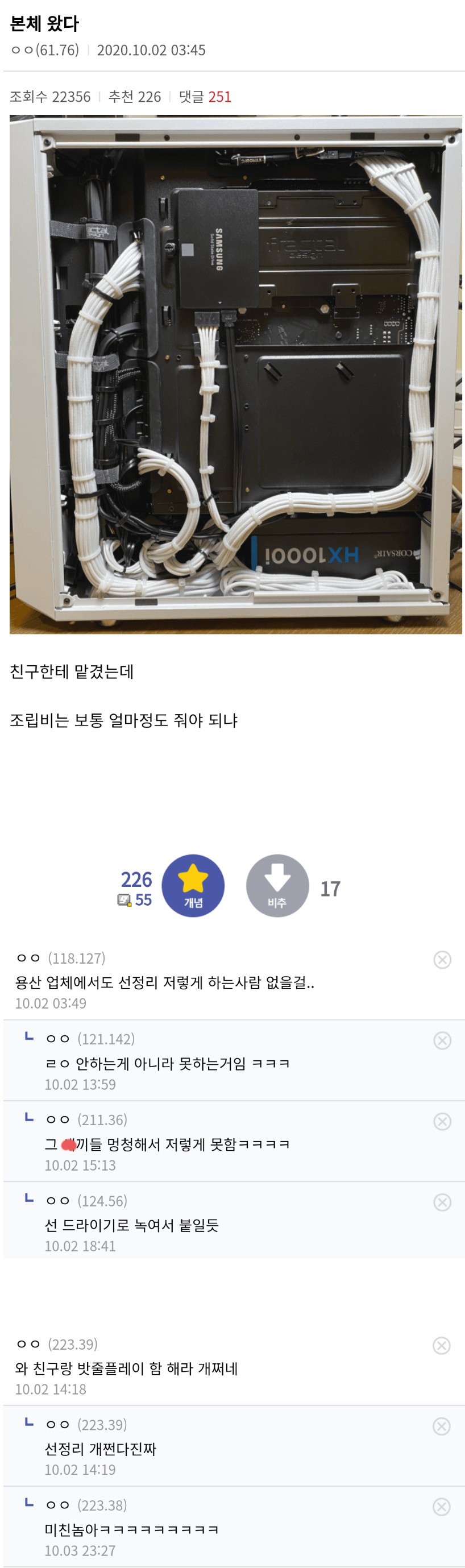The image size is (465, 1568).
Task: Delete the reply by ㅇㅇ (223.38)
Action: click(442, 1507)
